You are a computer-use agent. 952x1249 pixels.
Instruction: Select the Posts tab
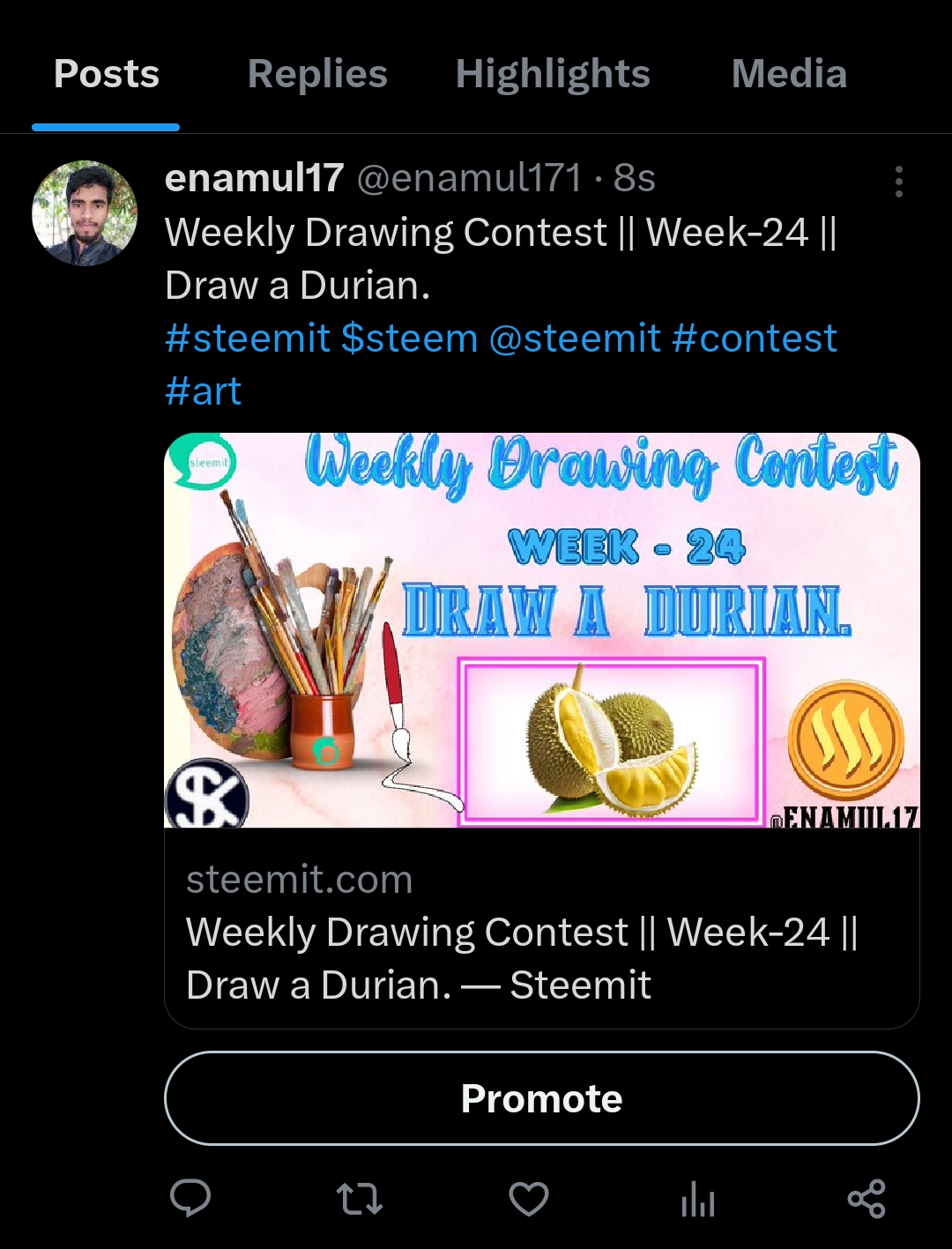coord(106,74)
